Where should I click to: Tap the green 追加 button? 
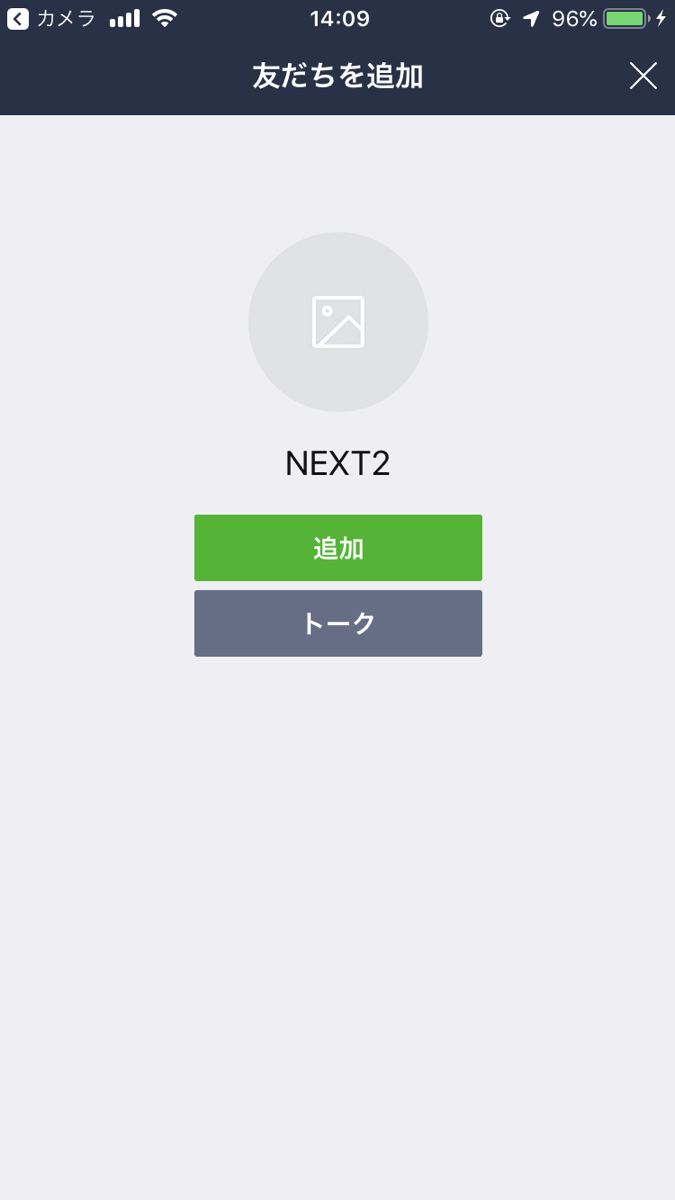(338, 548)
